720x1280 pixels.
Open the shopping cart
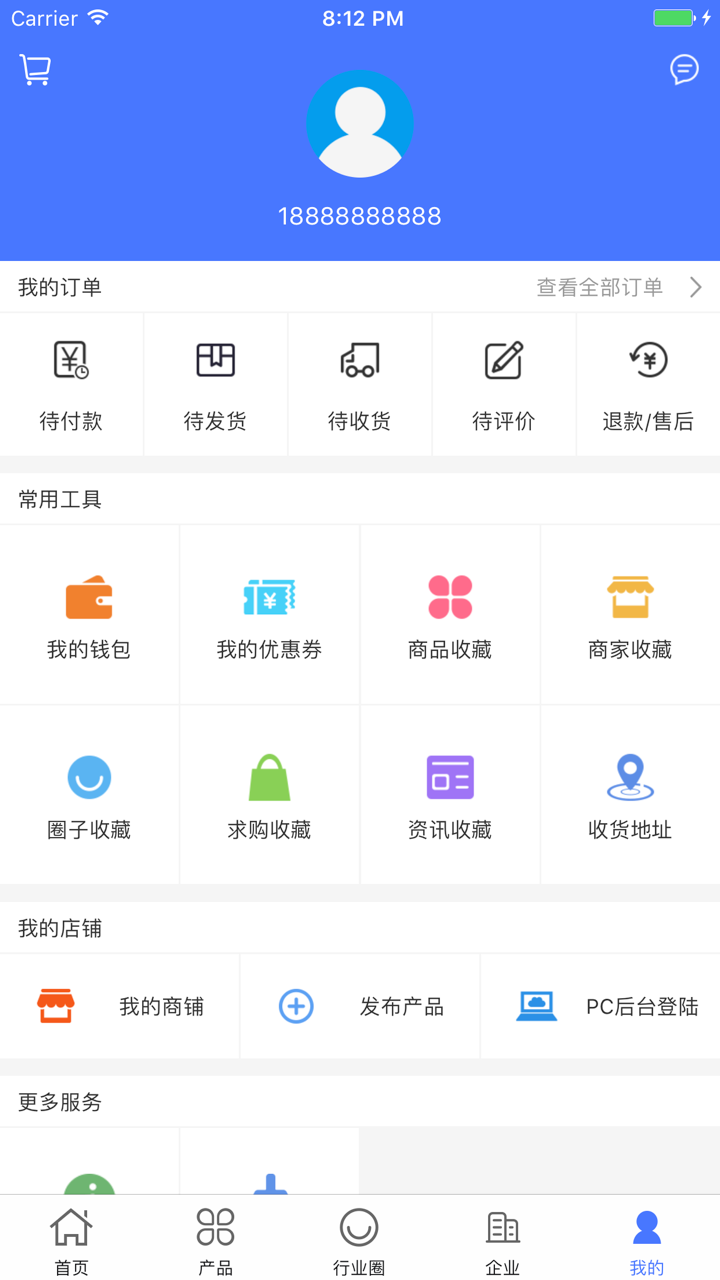pos(35,70)
